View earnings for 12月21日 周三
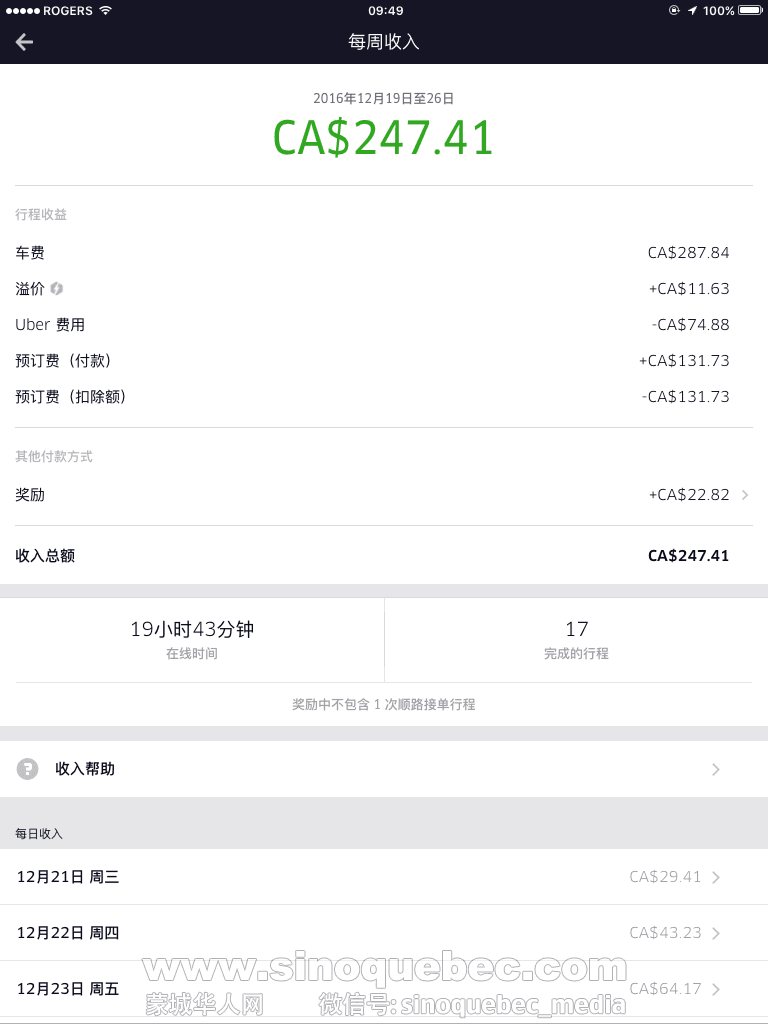Viewport: 768px width, 1024px height. click(x=384, y=877)
